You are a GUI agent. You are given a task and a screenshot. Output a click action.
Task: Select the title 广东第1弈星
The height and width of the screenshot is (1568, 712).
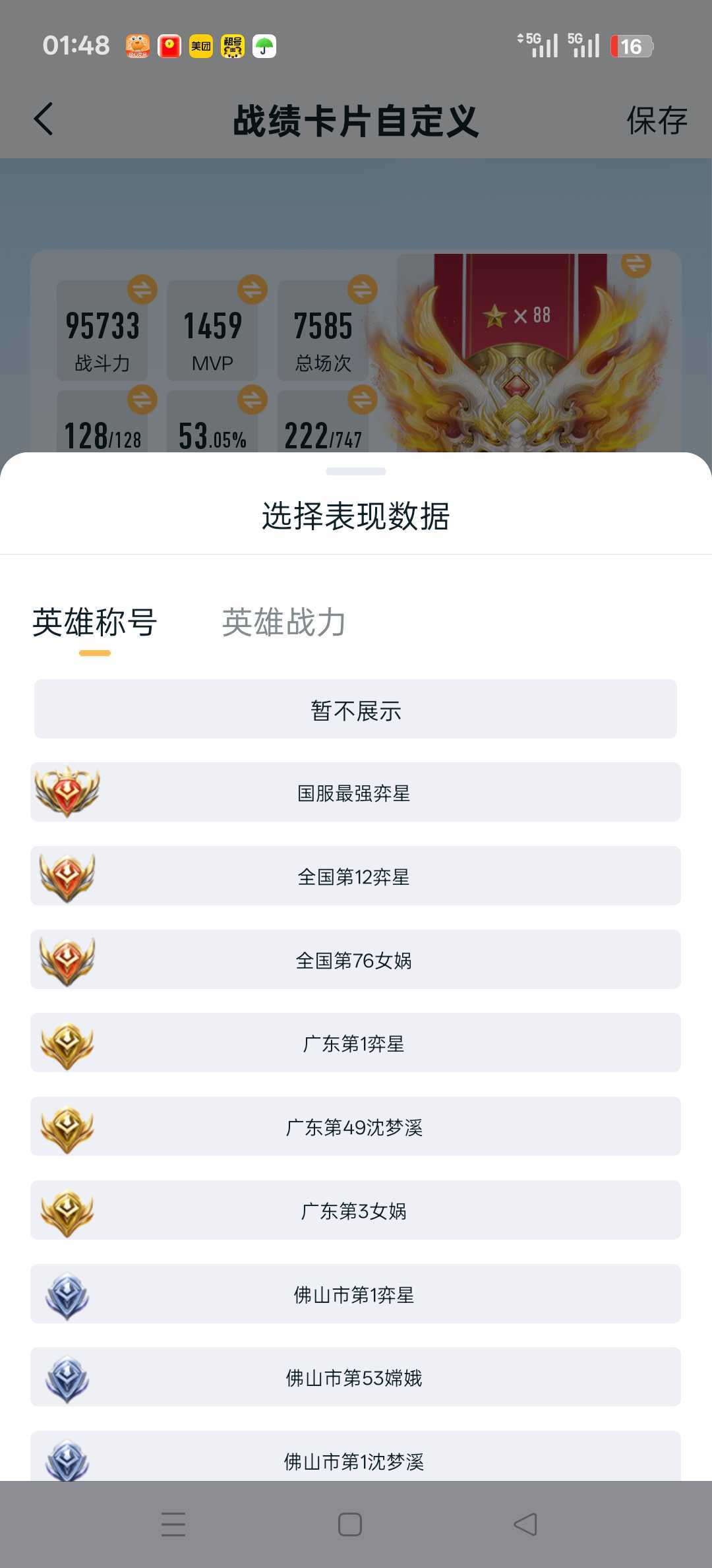pos(355,1043)
